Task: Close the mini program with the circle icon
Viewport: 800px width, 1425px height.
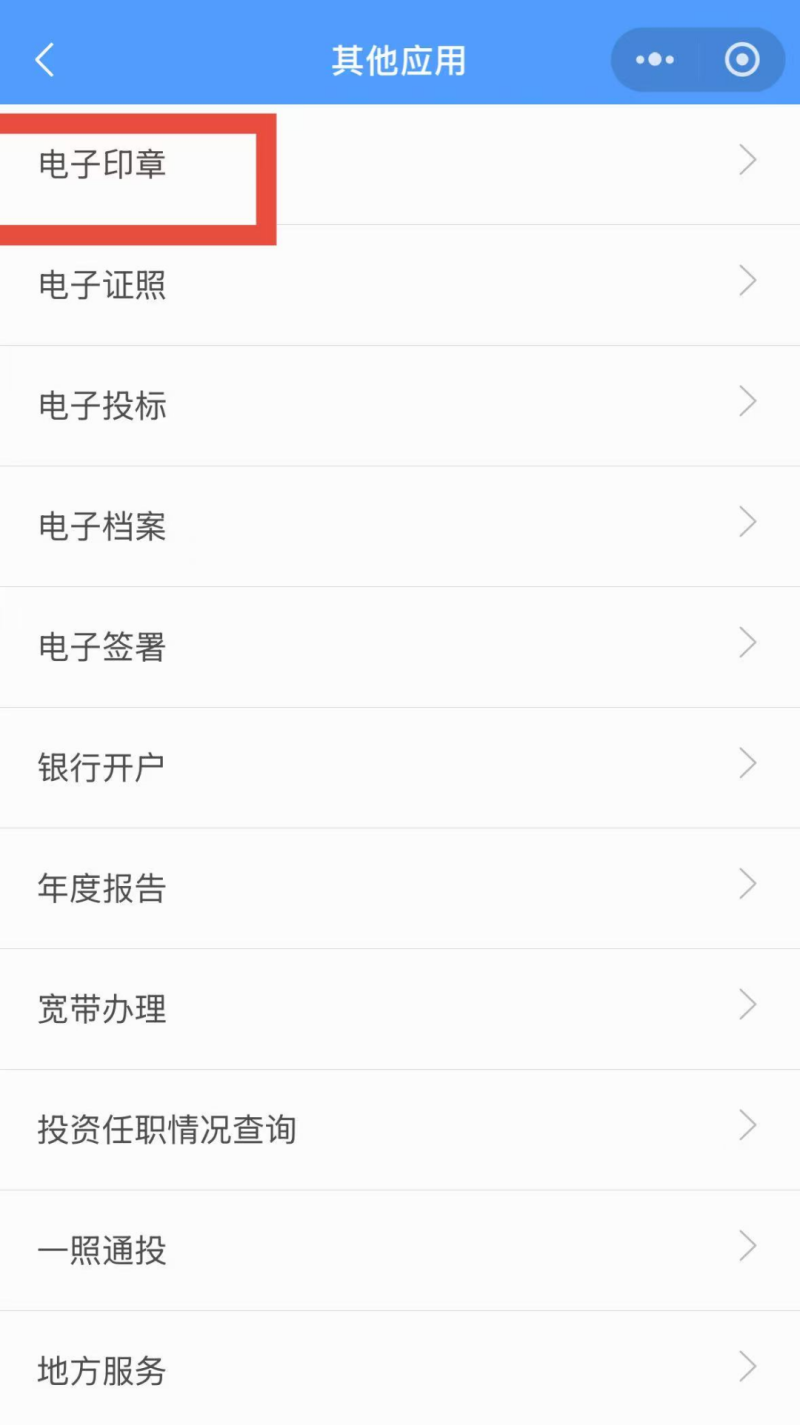Action: 742,60
